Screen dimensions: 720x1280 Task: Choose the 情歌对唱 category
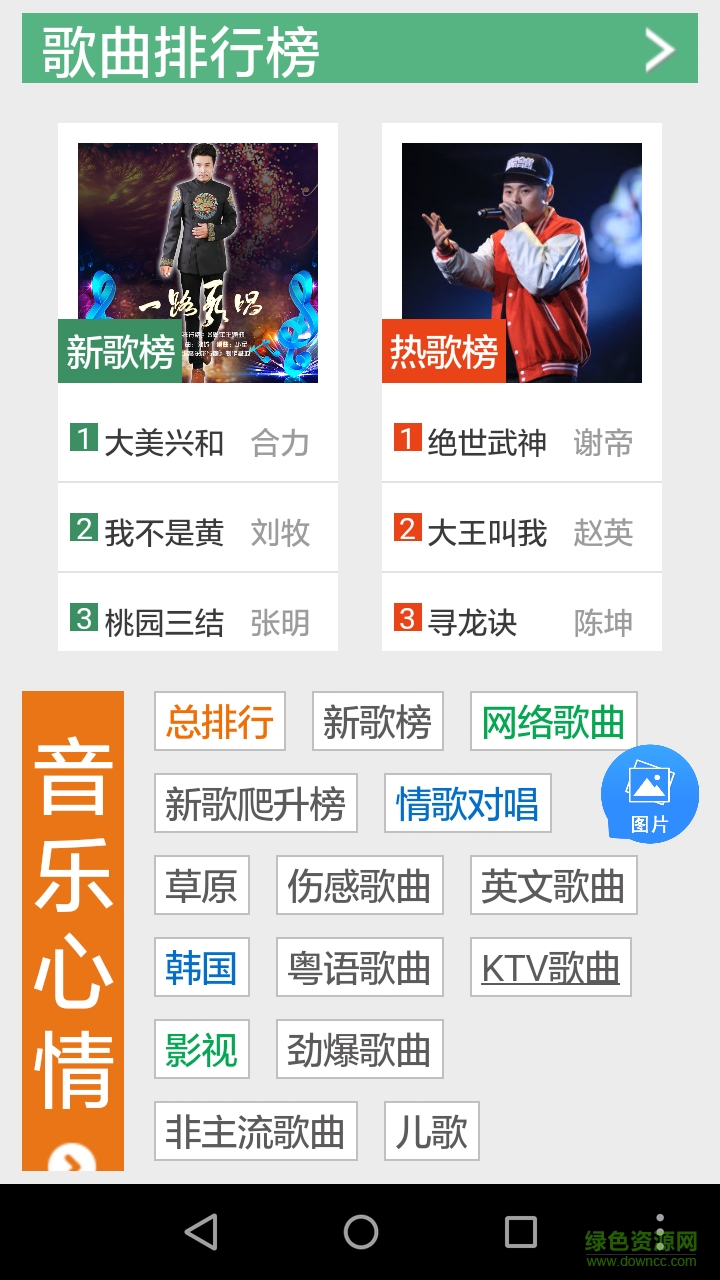click(x=467, y=803)
